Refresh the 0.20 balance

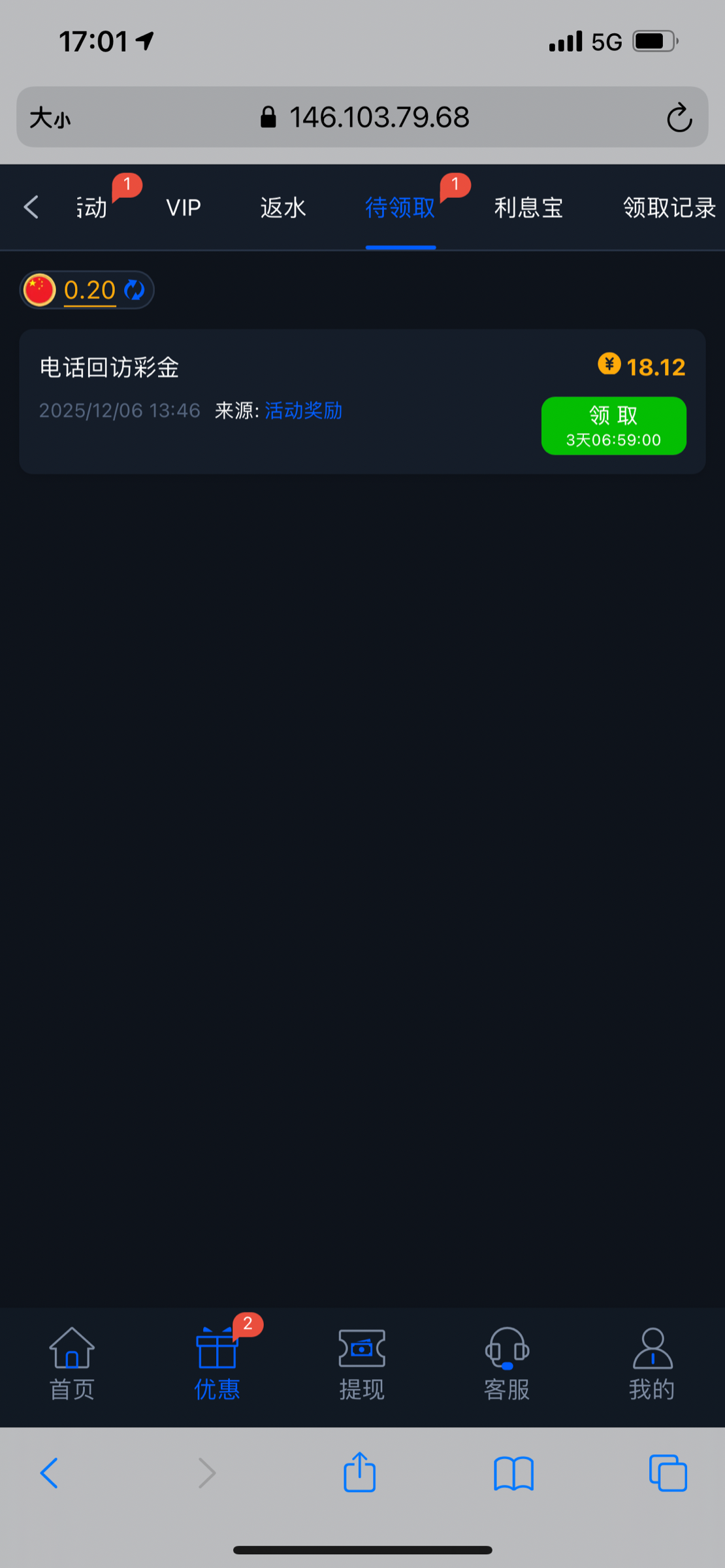[135, 289]
